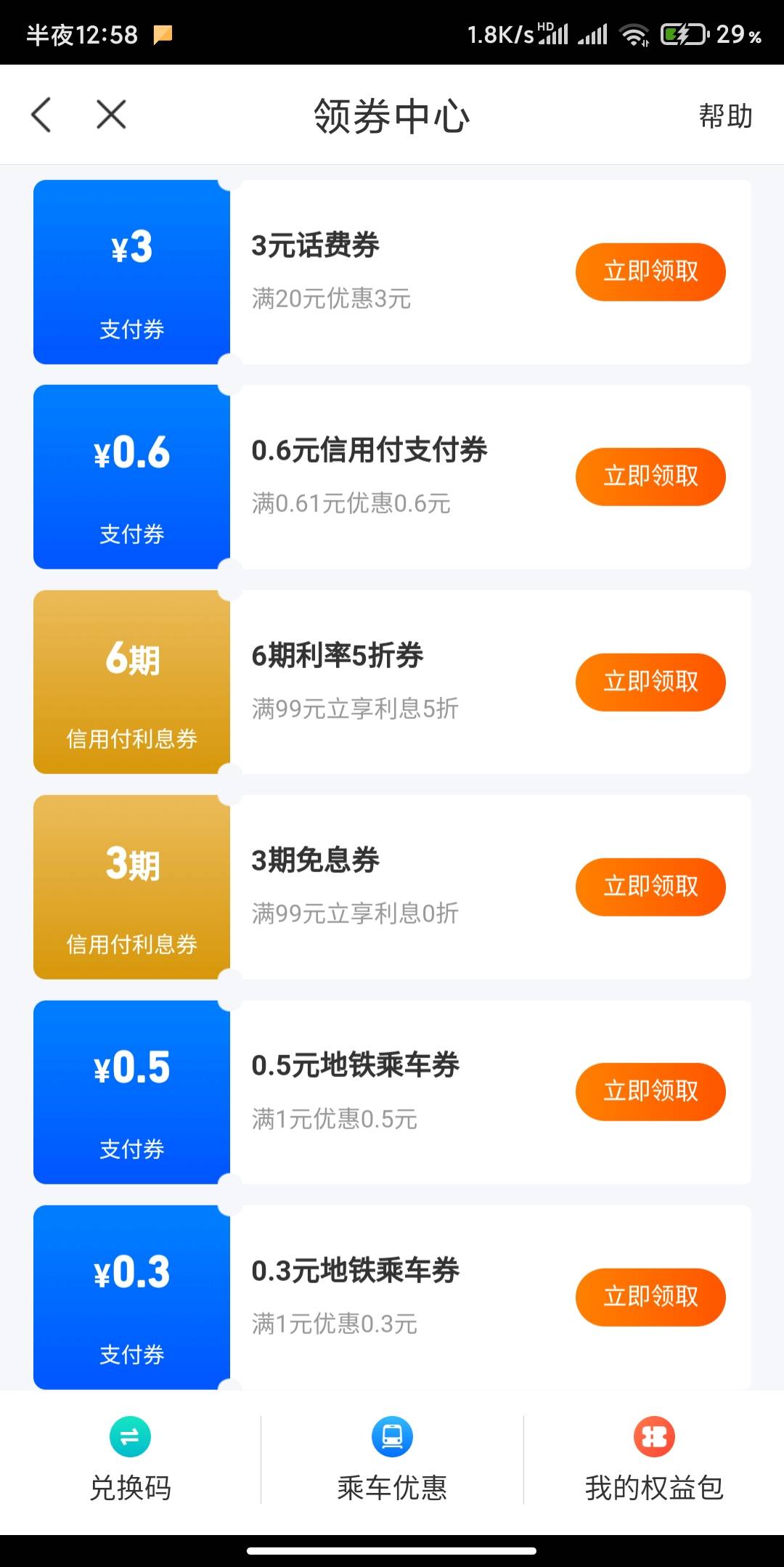Claim the 6期利率5折券 coupon

[650, 682]
